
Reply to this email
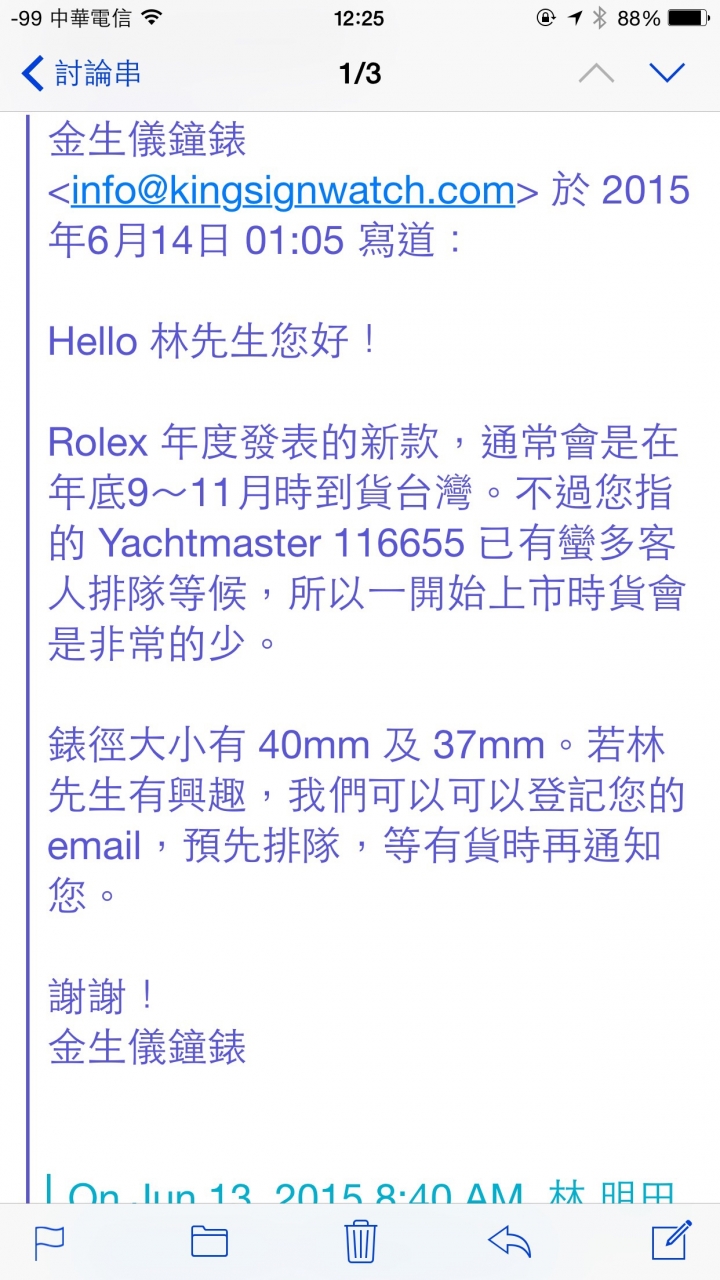pyautogui.click(x=509, y=1241)
